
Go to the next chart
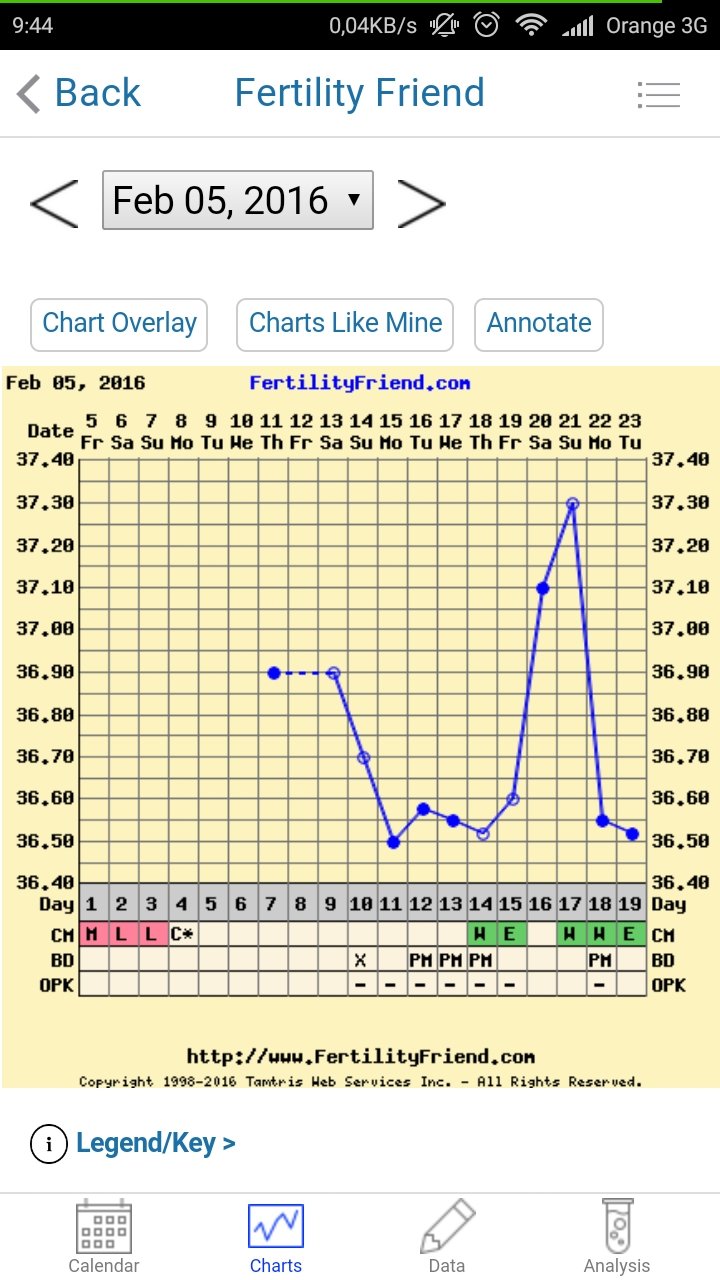point(421,202)
